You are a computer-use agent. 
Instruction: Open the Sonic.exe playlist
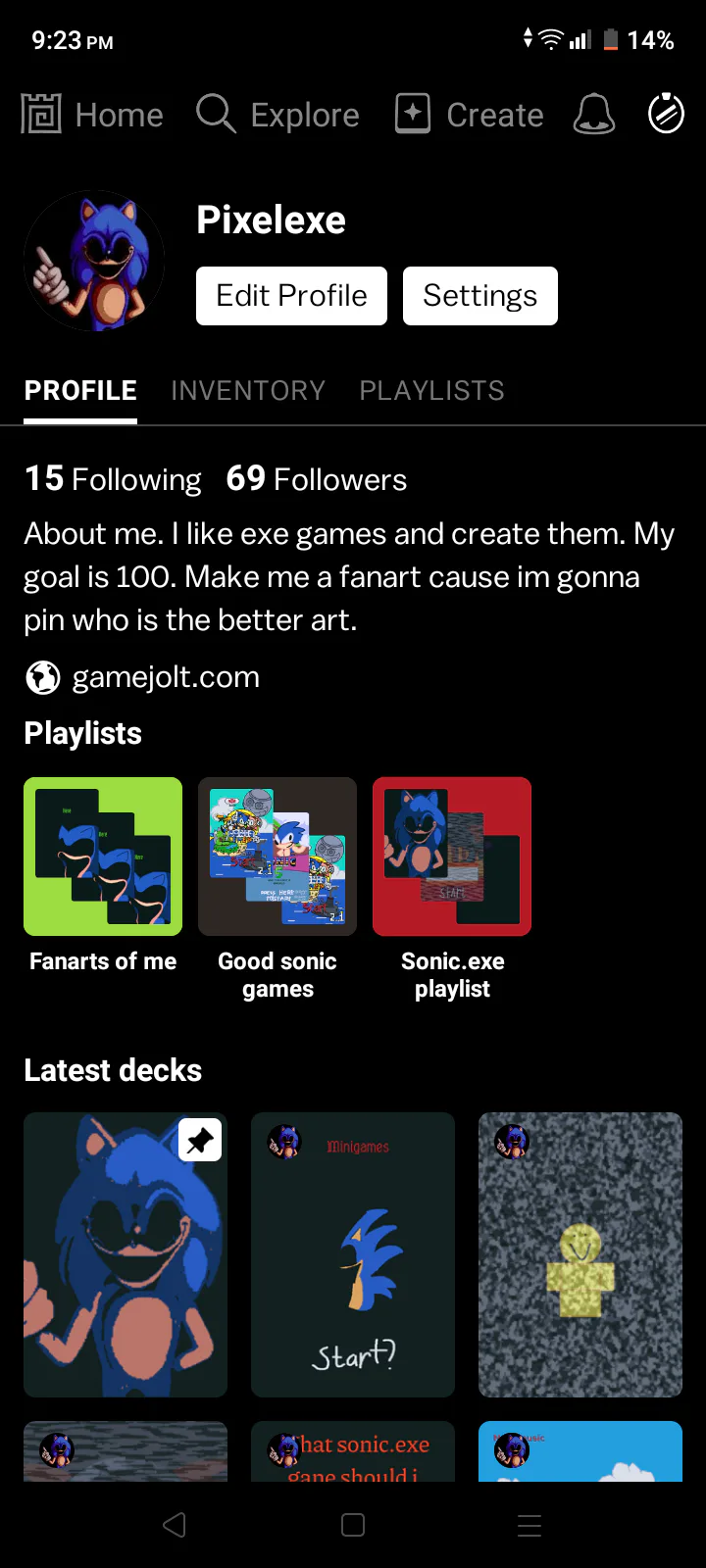(452, 857)
